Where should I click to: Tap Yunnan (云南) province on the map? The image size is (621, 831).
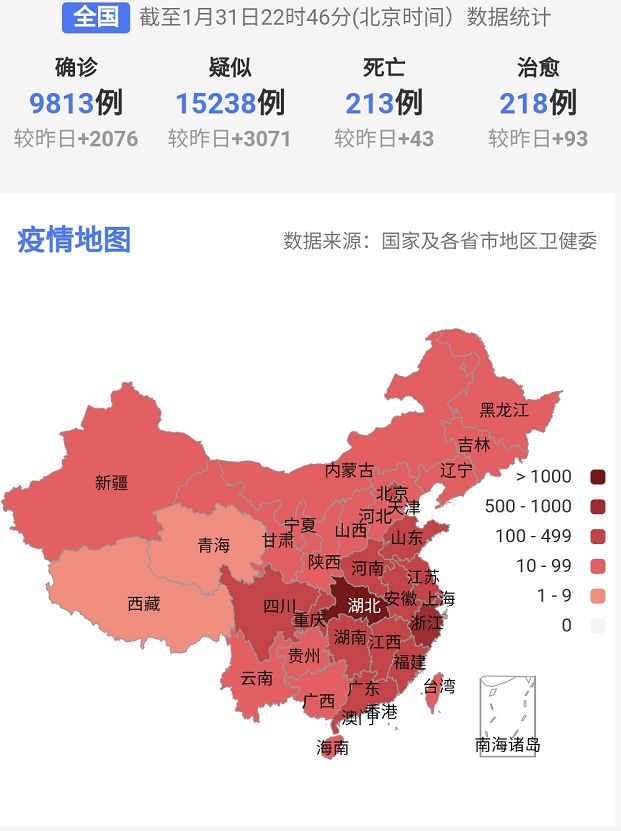pos(256,677)
